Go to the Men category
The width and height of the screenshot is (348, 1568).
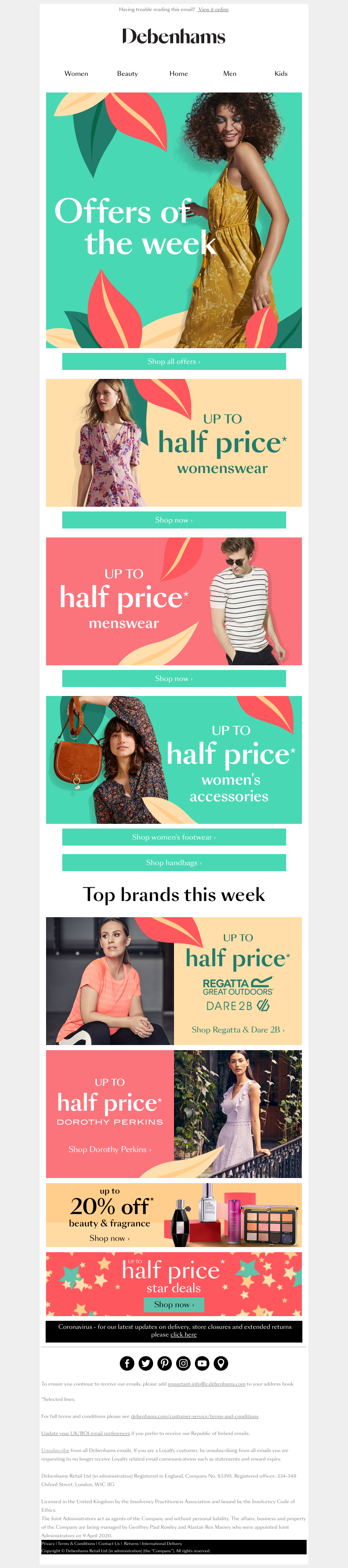click(230, 74)
